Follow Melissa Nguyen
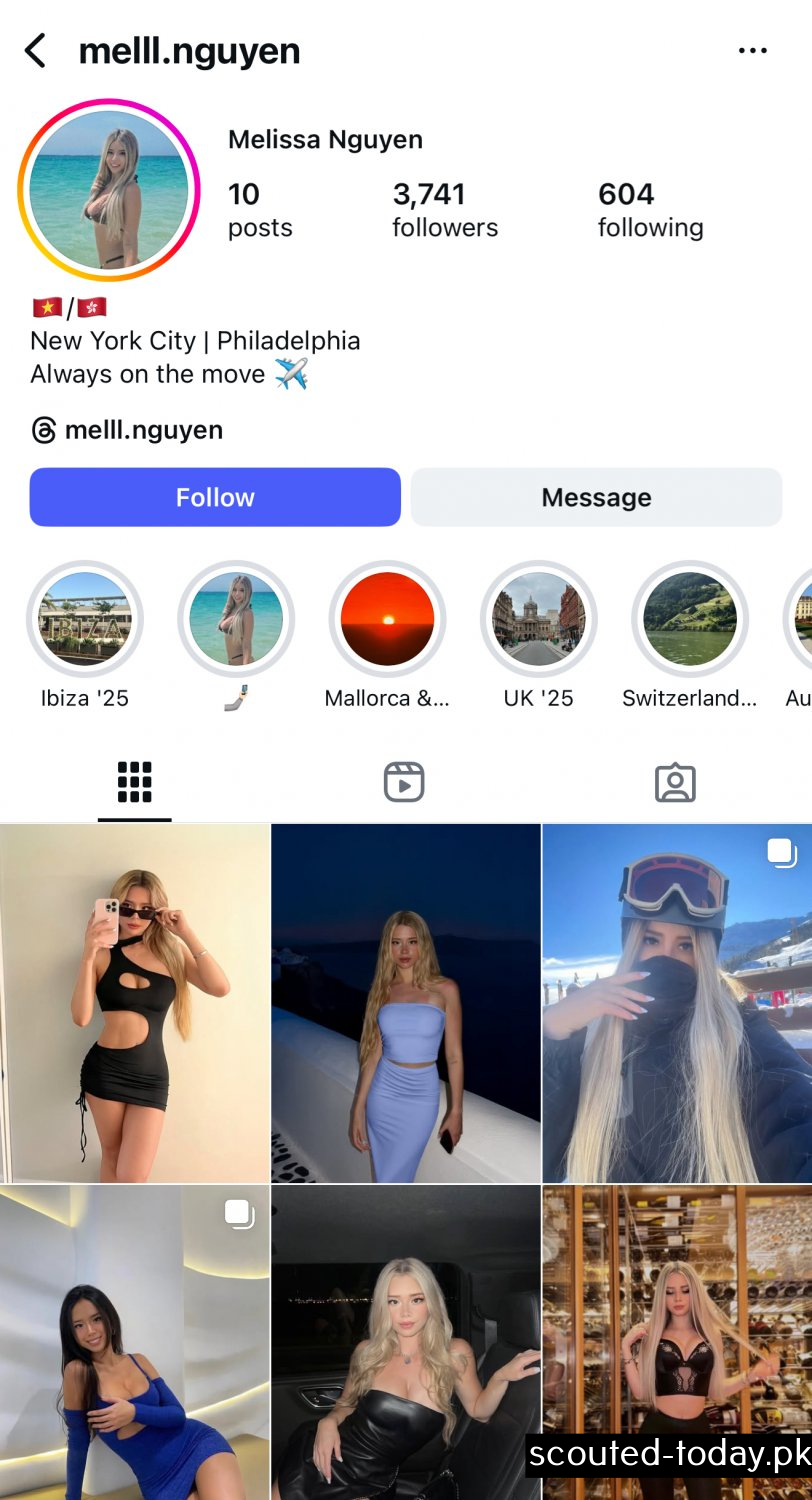Viewport: 812px width, 1500px height. pyautogui.click(x=215, y=497)
